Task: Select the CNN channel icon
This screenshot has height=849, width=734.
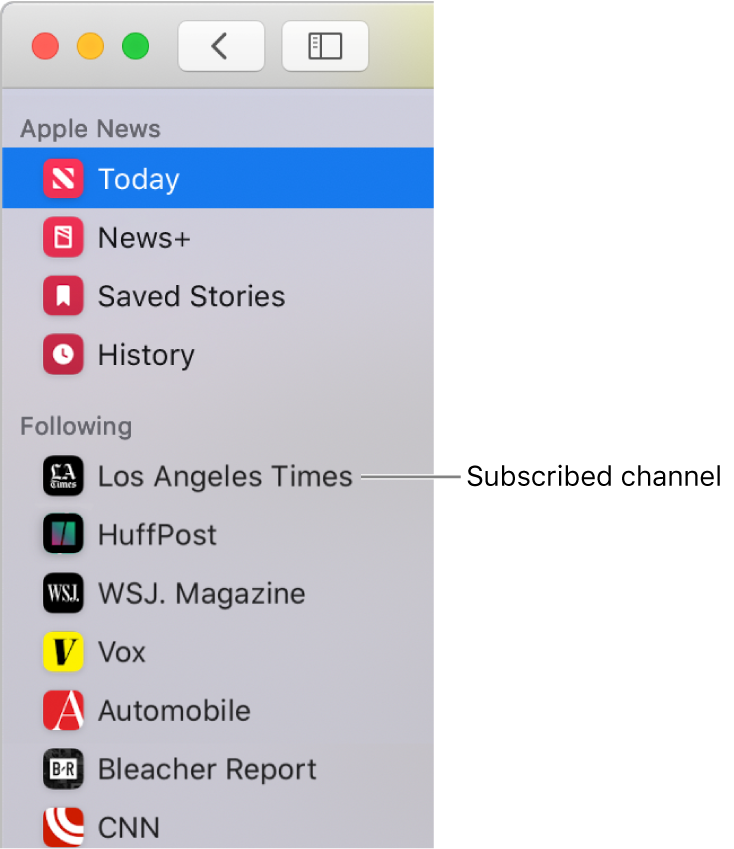Action: (x=62, y=828)
